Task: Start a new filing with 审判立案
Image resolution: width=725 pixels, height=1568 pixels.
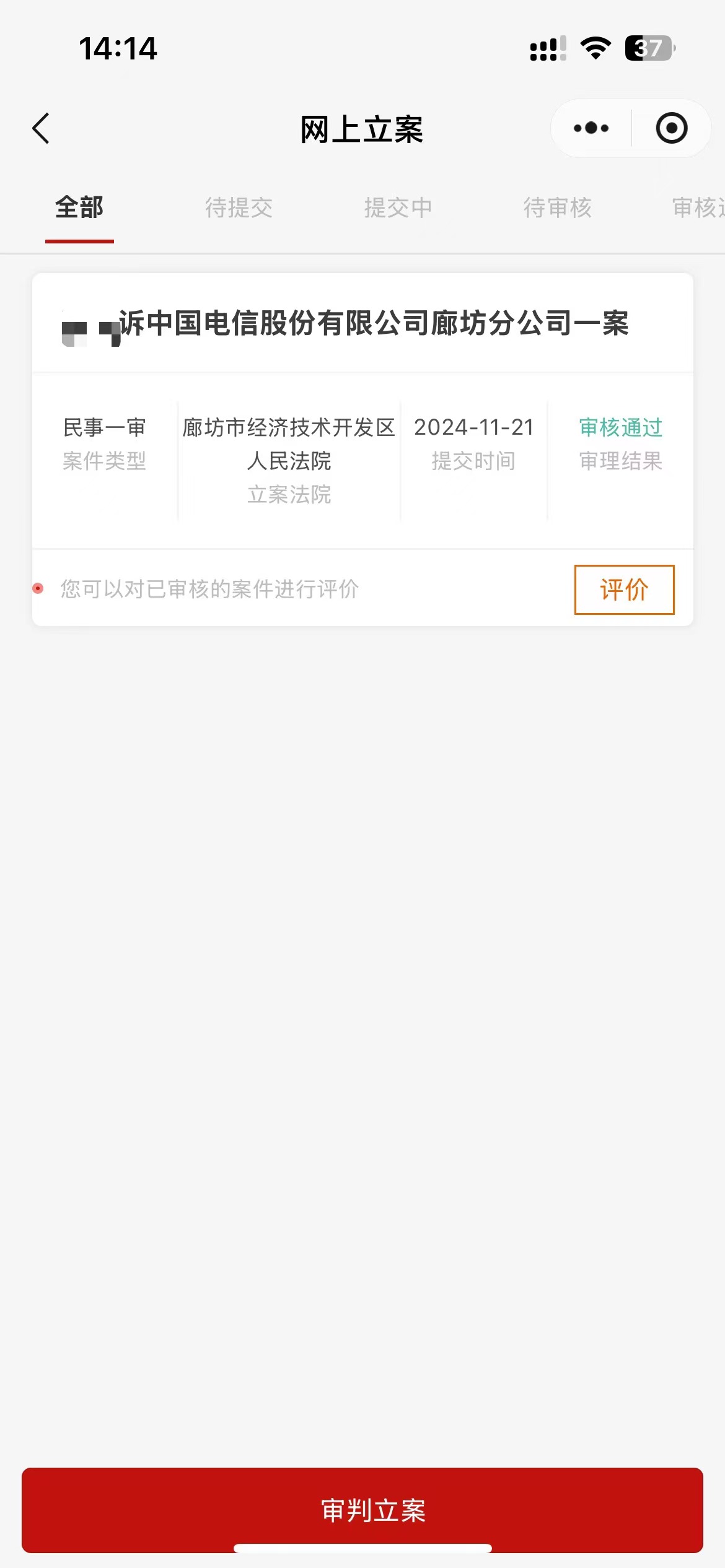Action: pyautogui.click(x=362, y=1510)
